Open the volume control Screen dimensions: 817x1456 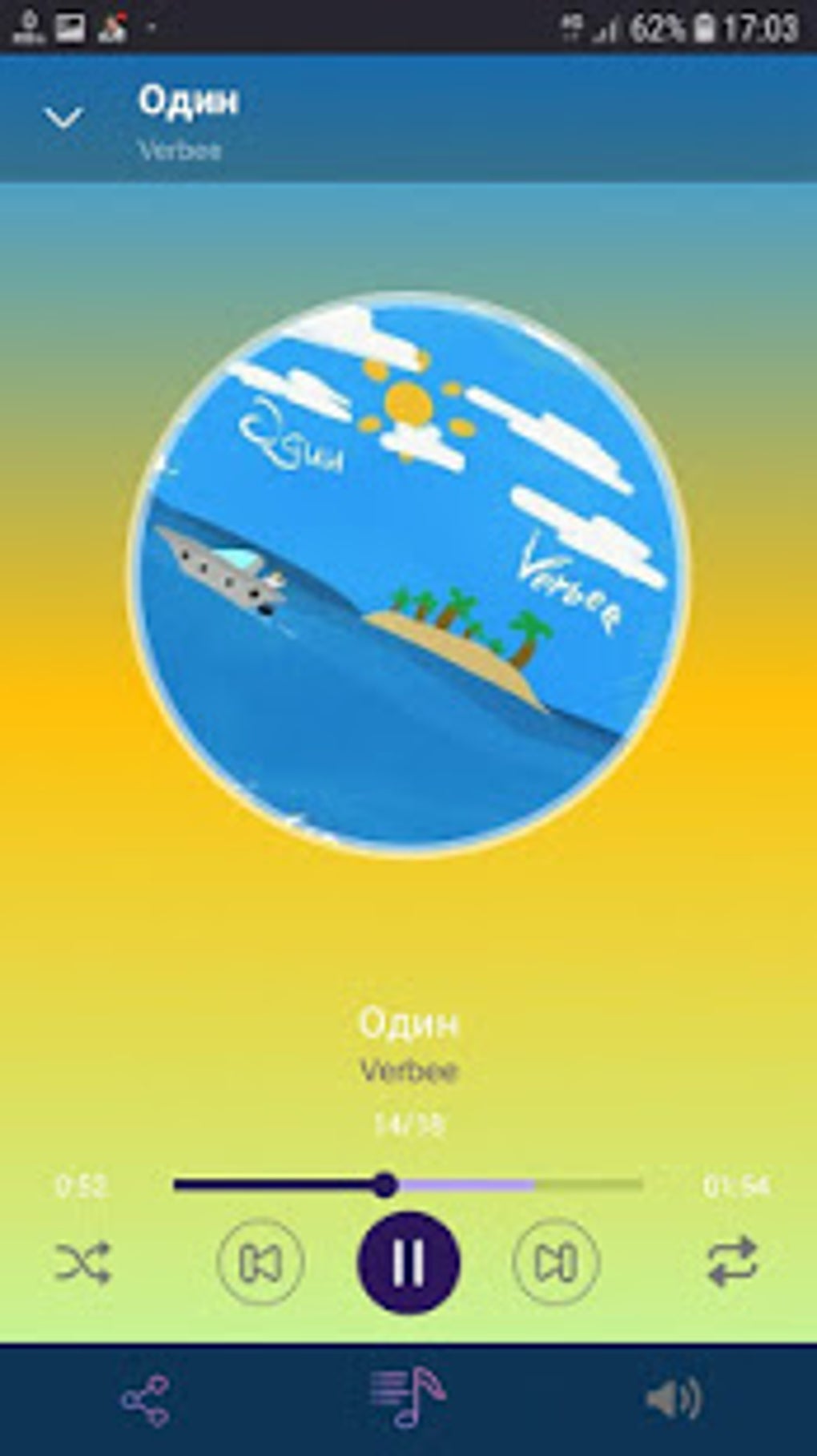674,1399
